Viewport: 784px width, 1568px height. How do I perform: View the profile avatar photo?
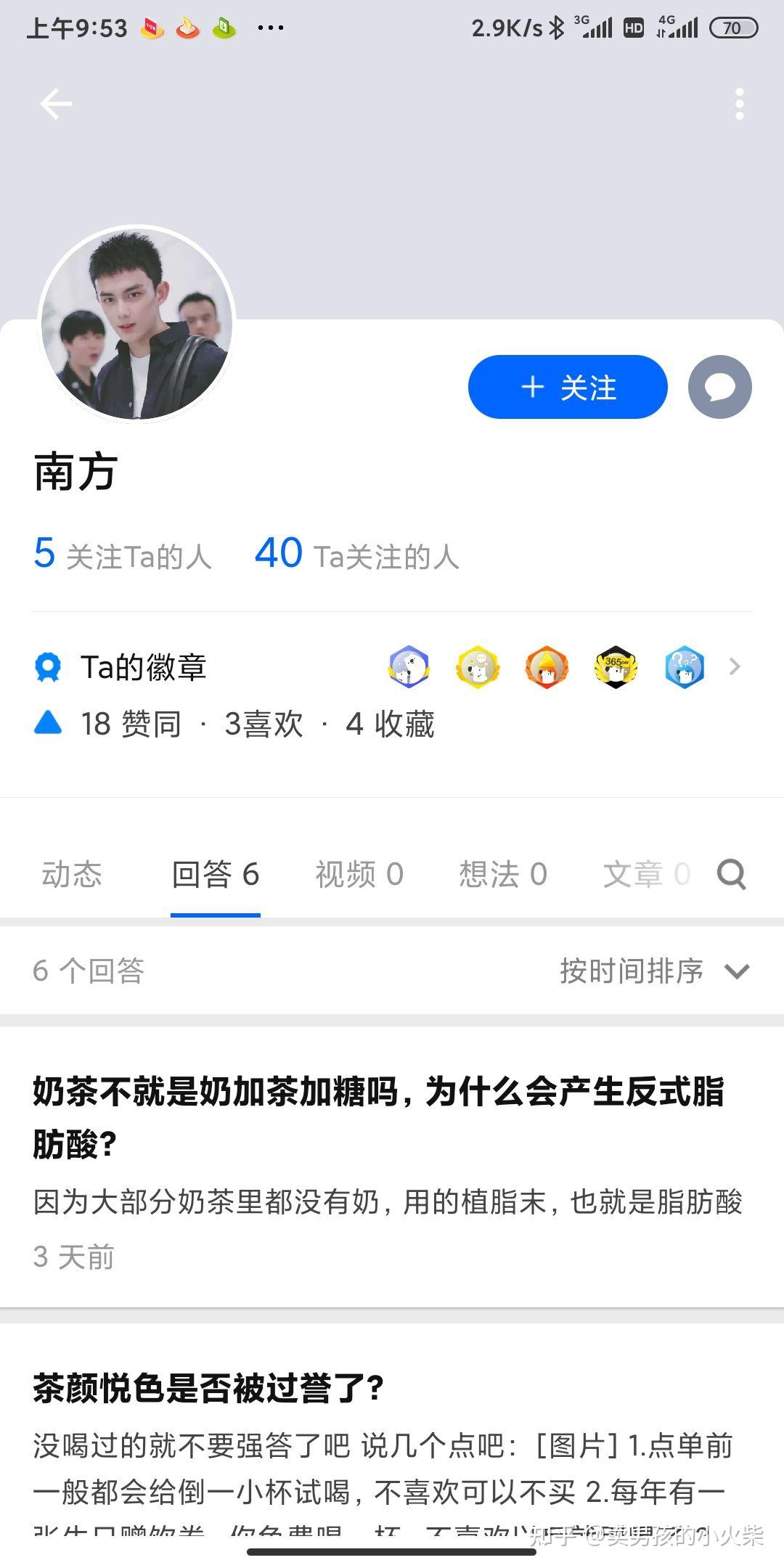pos(136,324)
